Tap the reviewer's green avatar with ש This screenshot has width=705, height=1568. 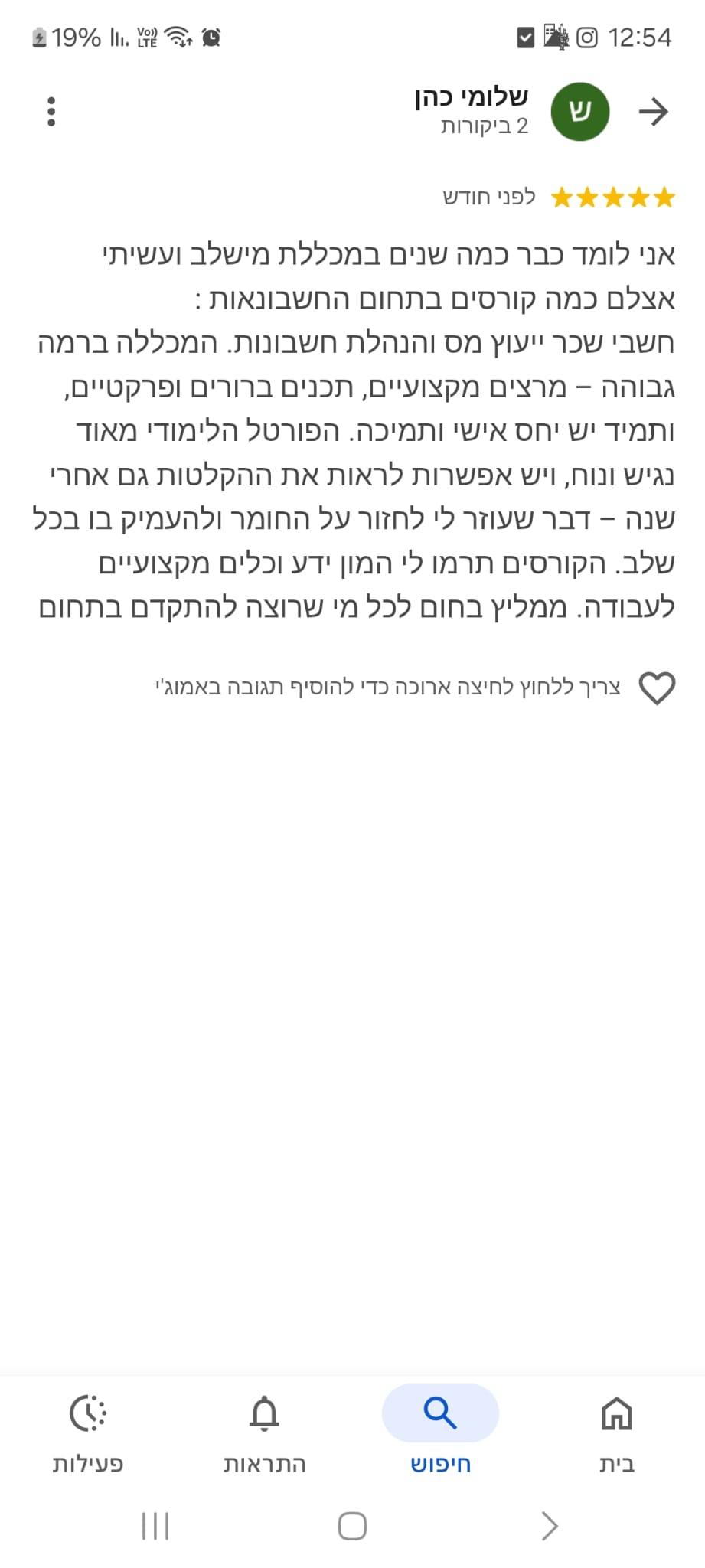pyautogui.click(x=578, y=111)
